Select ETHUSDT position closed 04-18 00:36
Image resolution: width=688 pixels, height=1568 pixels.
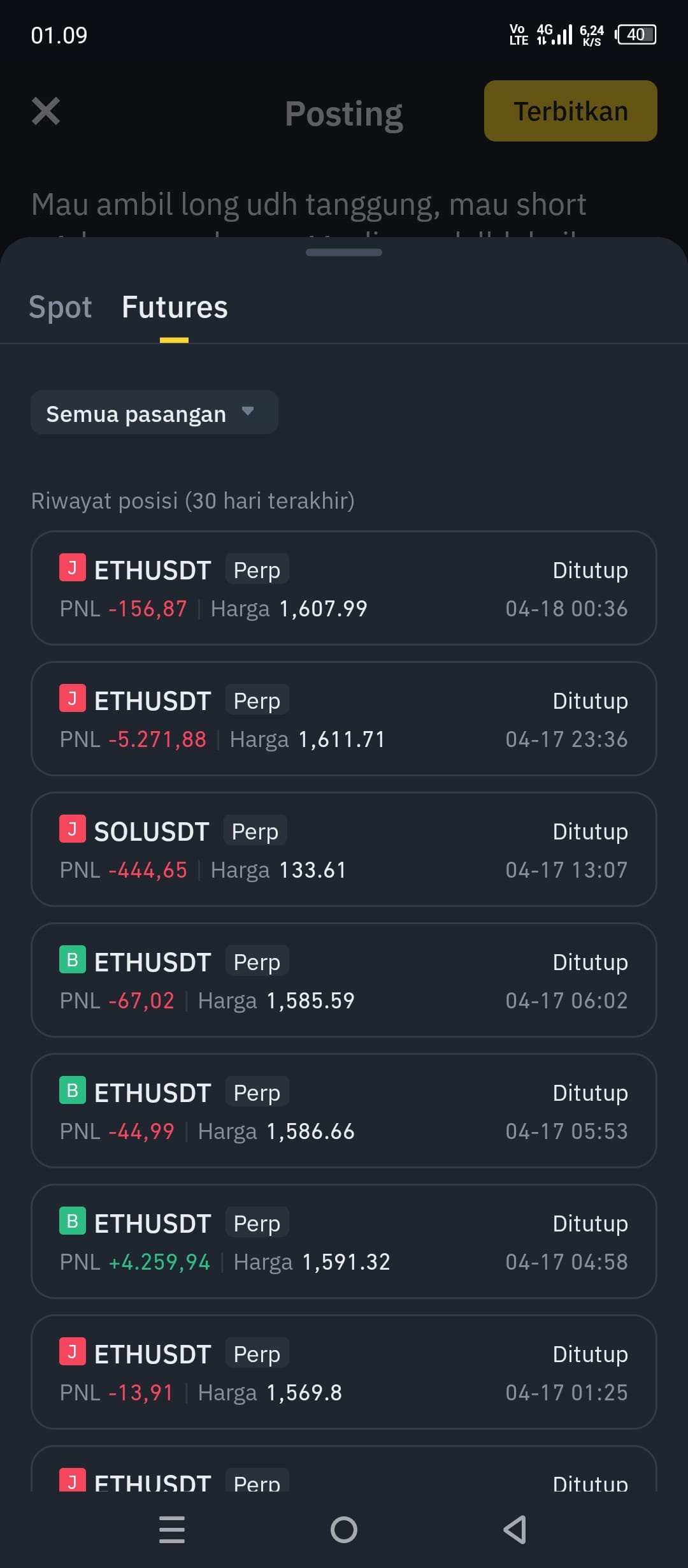tap(344, 588)
